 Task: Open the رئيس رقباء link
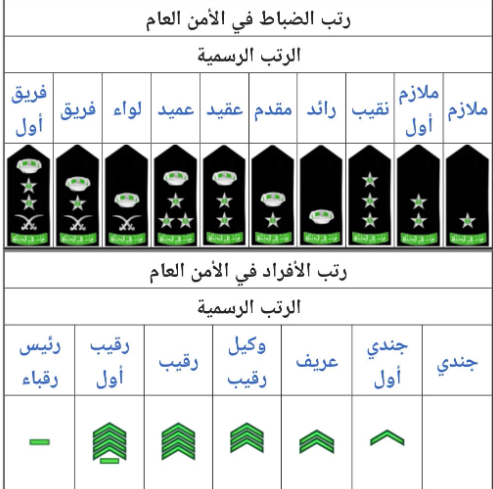40,362
